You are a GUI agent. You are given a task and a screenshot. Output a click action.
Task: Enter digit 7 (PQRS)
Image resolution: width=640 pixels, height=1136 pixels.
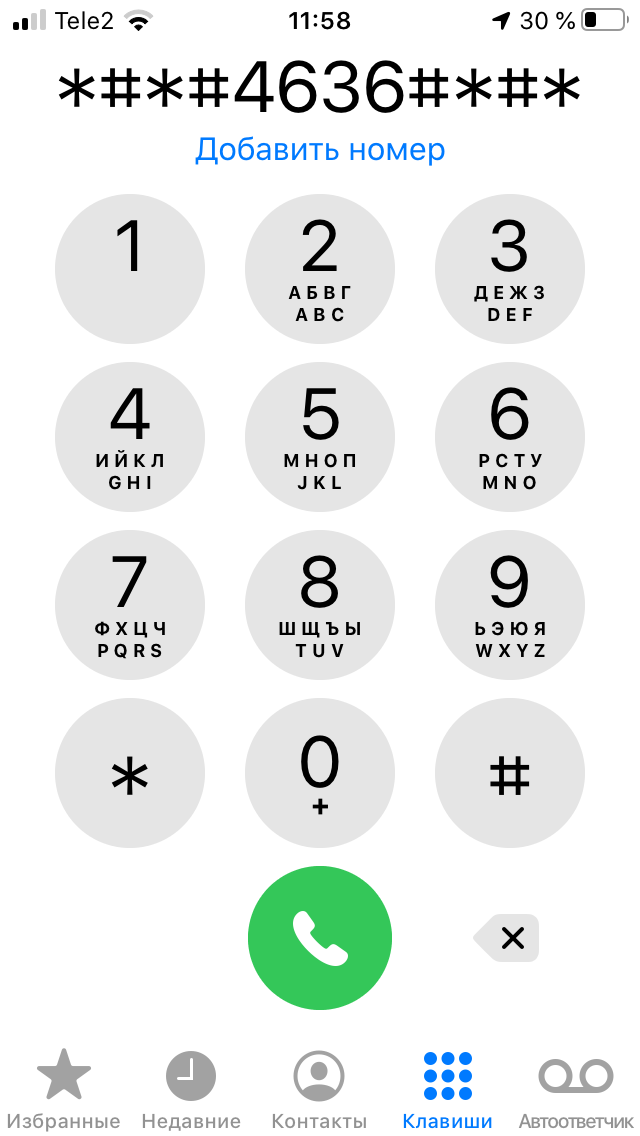pos(130,605)
